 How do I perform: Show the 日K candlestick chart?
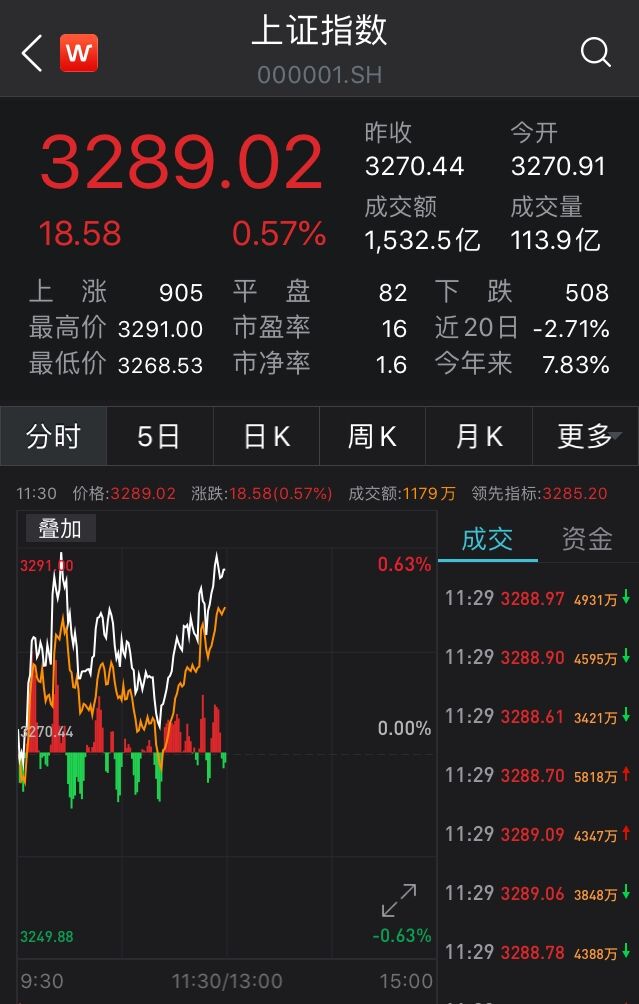pos(266,437)
